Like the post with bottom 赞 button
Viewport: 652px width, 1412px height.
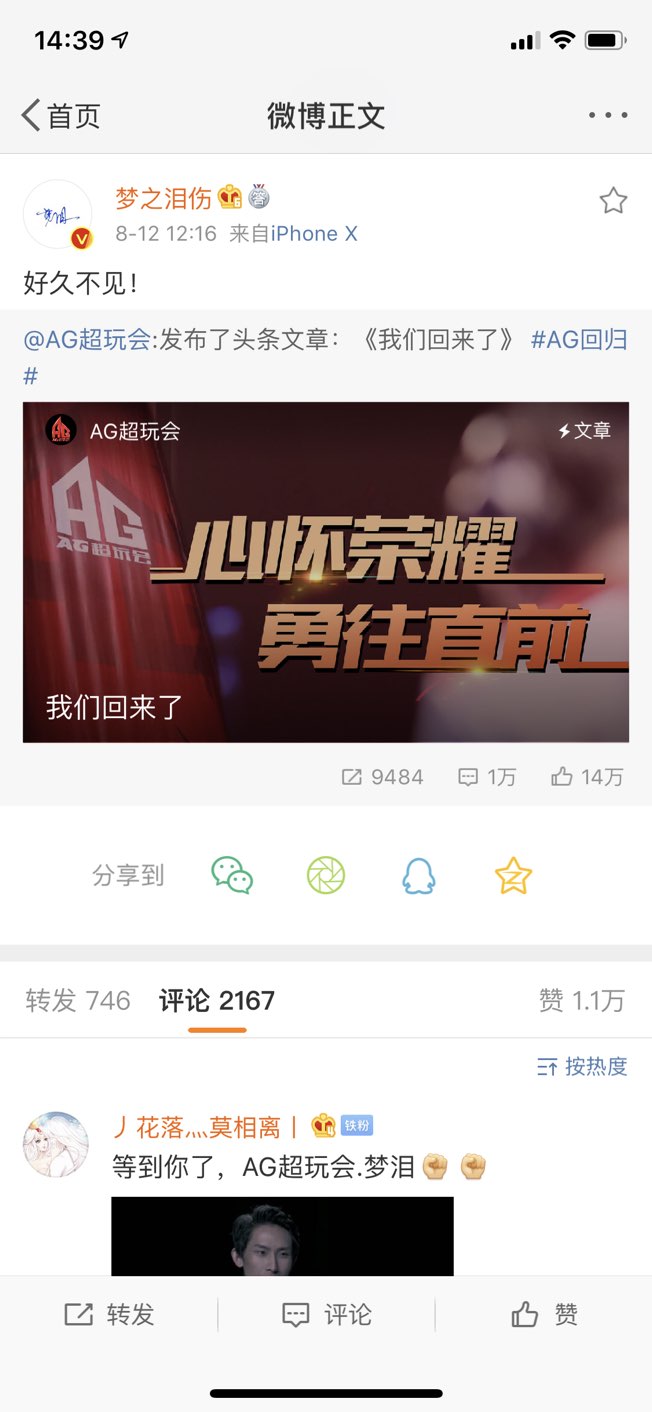click(x=544, y=1315)
